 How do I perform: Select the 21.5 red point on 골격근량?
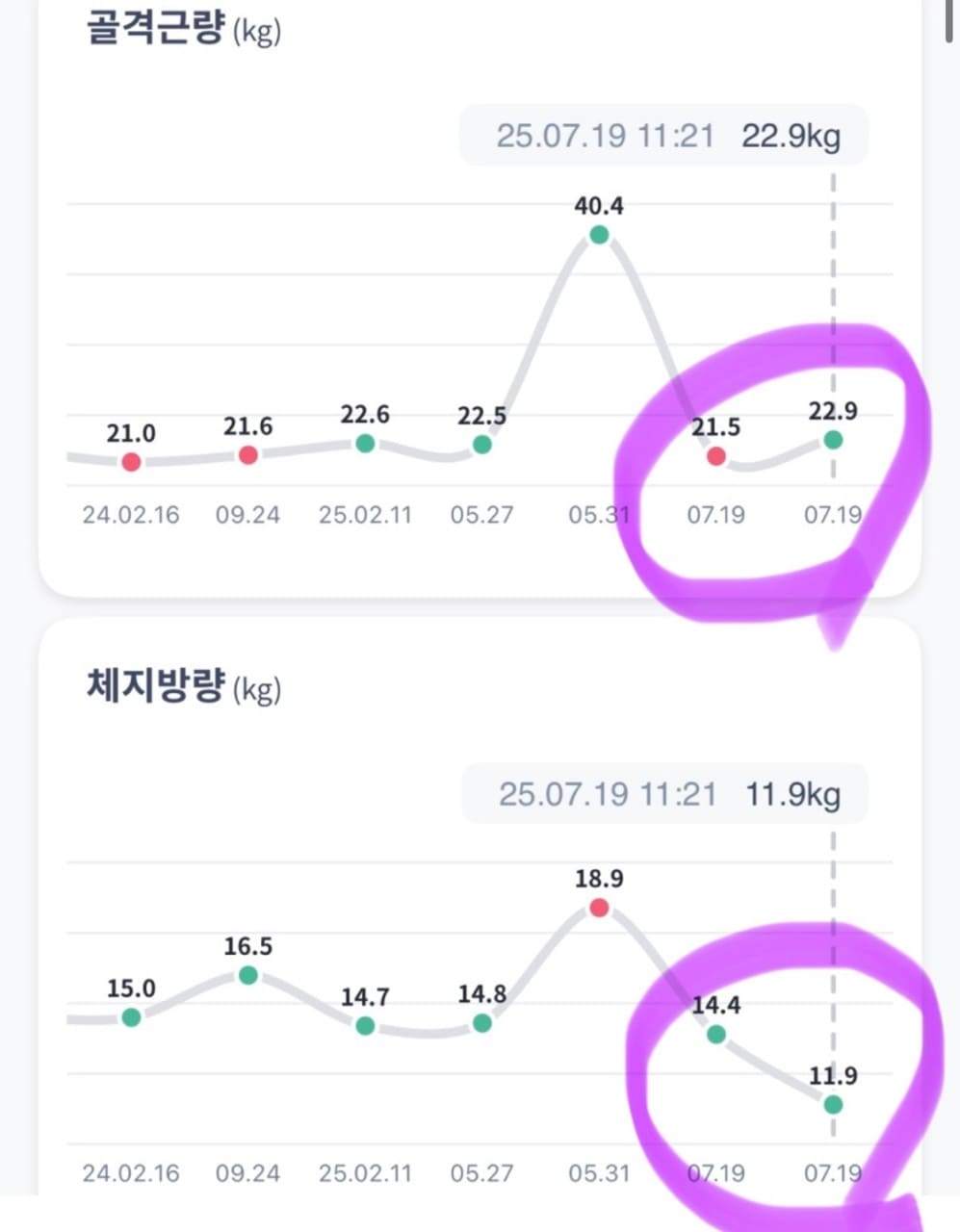tap(715, 456)
